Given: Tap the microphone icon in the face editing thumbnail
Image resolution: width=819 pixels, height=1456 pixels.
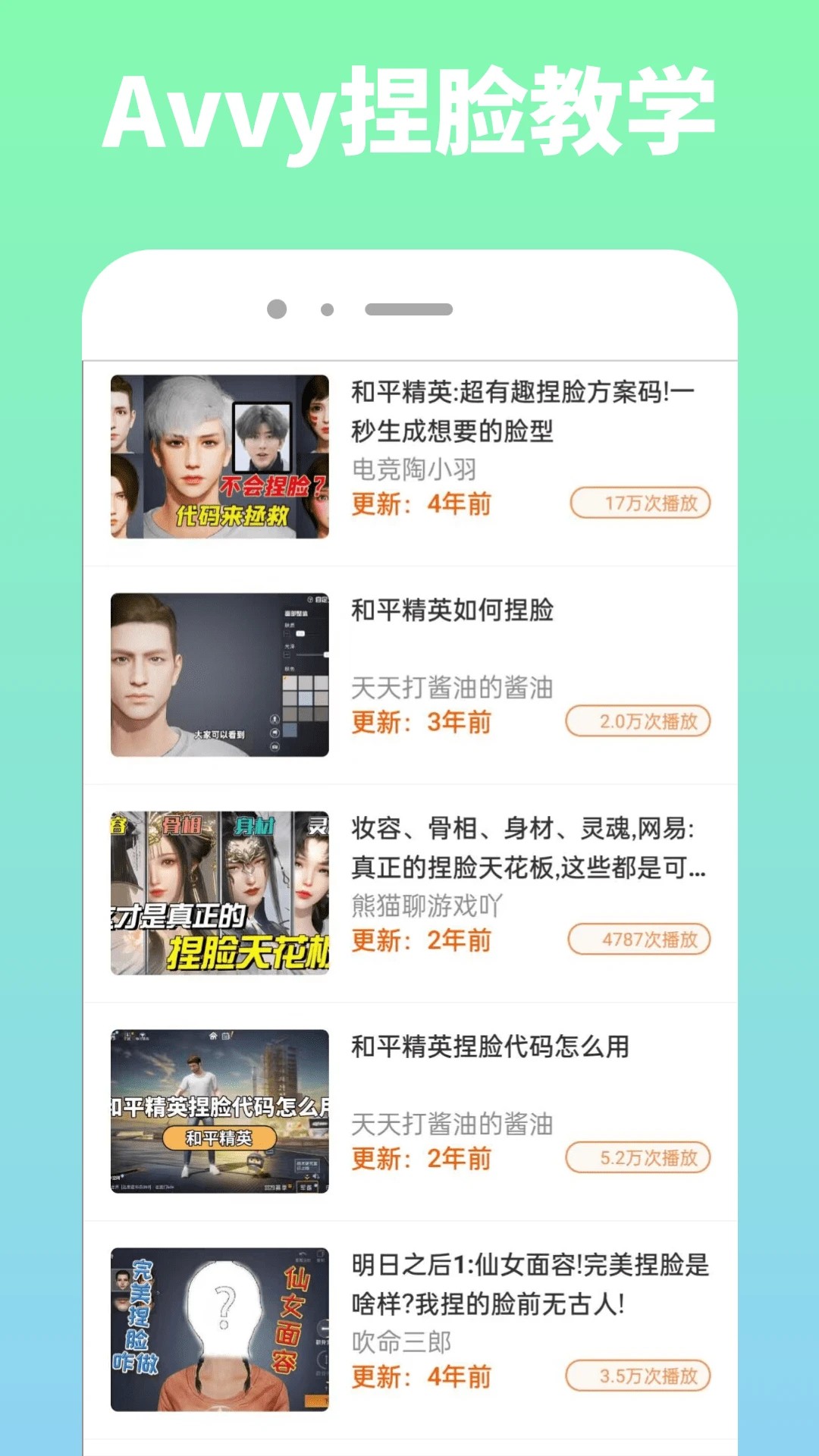Looking at the screenshot, I should point(275,719).
